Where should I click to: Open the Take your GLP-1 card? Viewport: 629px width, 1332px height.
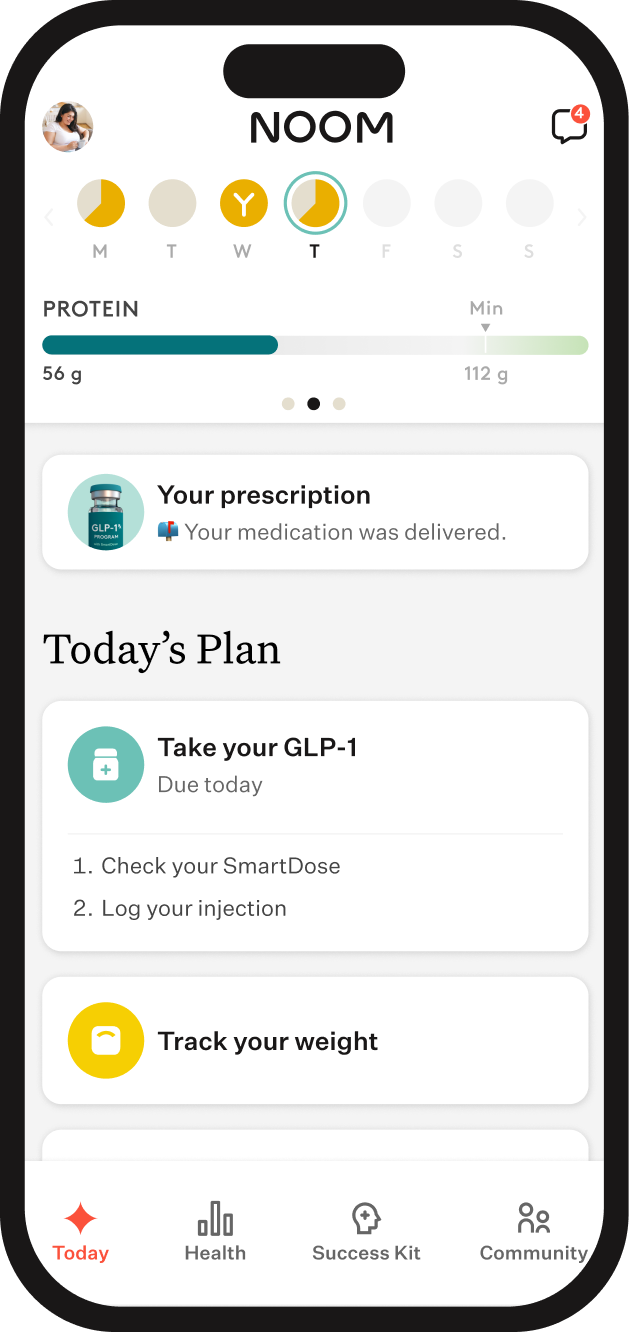pyautogui.click(x=315, y=766)
